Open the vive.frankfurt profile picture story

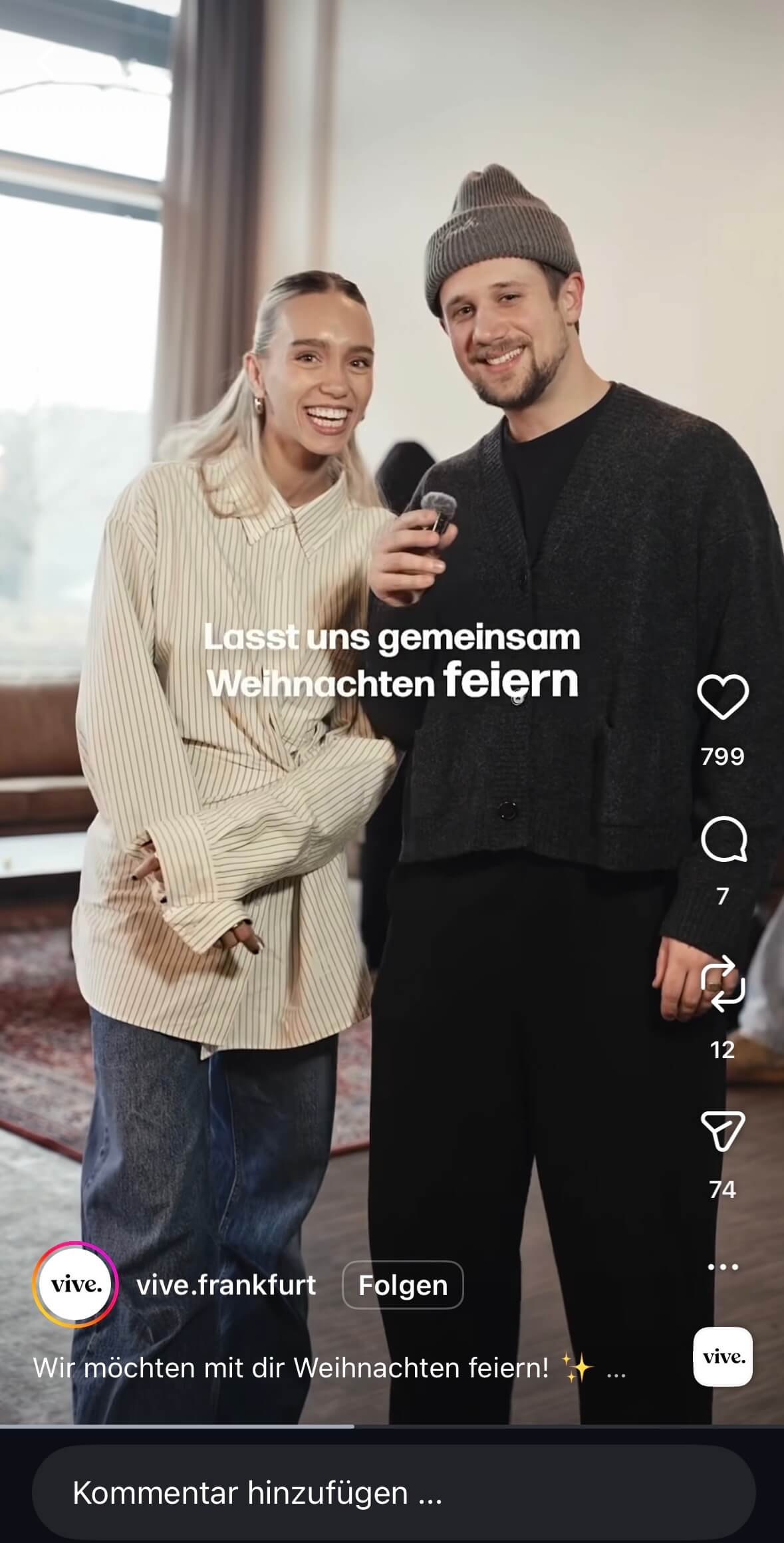click(x=76, y=1285)
